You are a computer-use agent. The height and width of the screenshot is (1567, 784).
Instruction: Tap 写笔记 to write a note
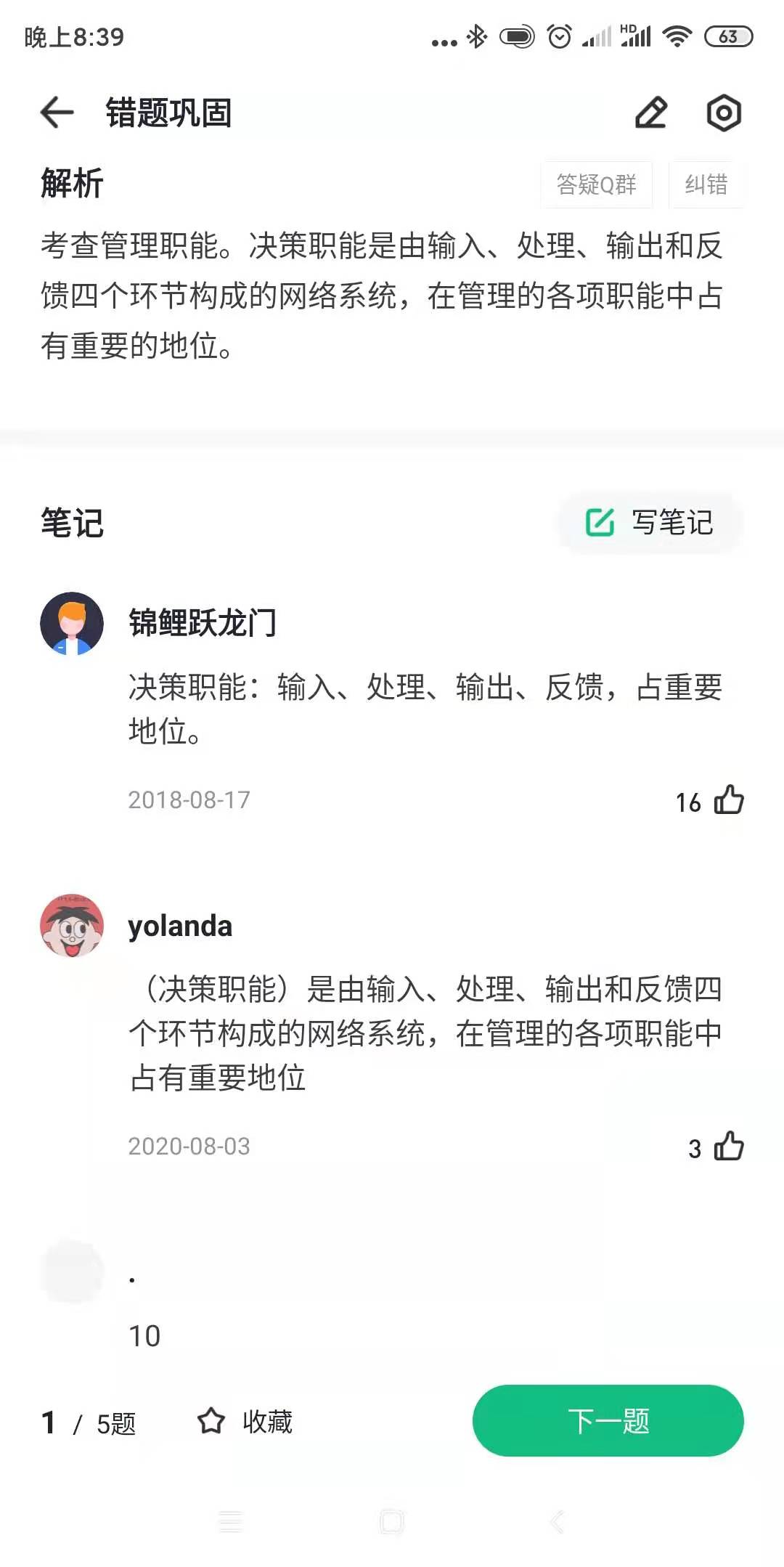tap(650, 522)
